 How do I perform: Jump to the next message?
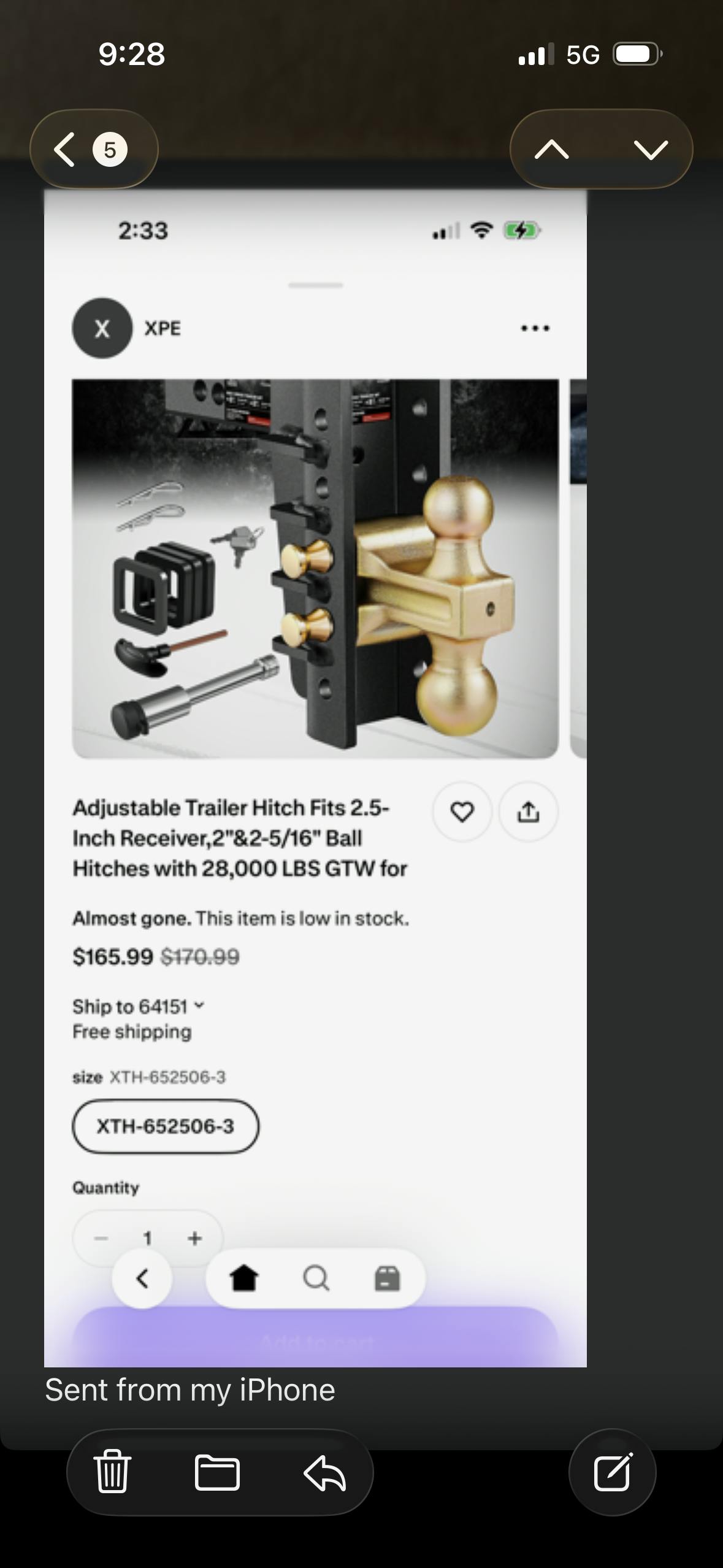[x=650, y=150]
